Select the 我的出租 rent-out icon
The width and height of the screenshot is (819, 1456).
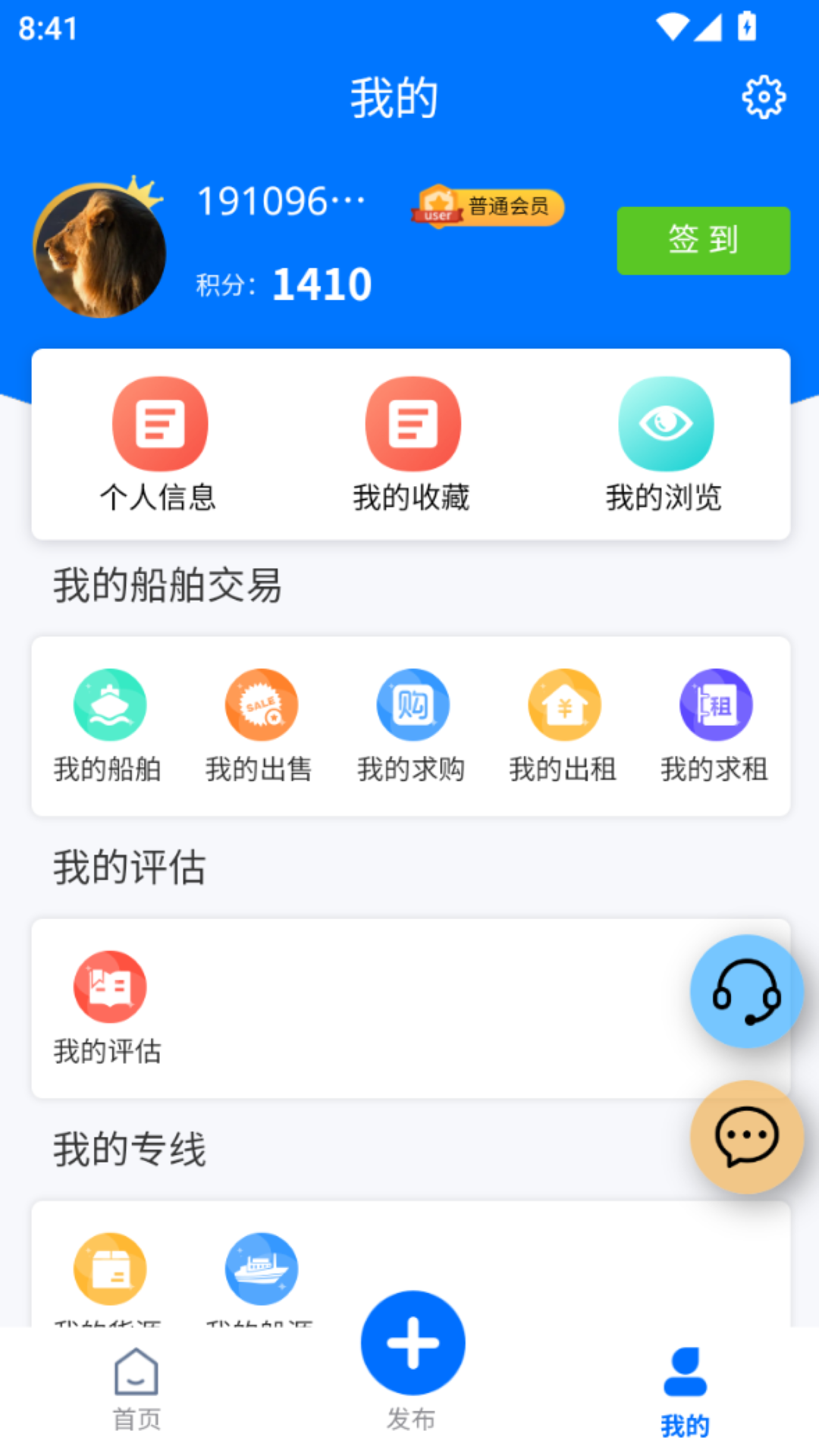point(564,704)
